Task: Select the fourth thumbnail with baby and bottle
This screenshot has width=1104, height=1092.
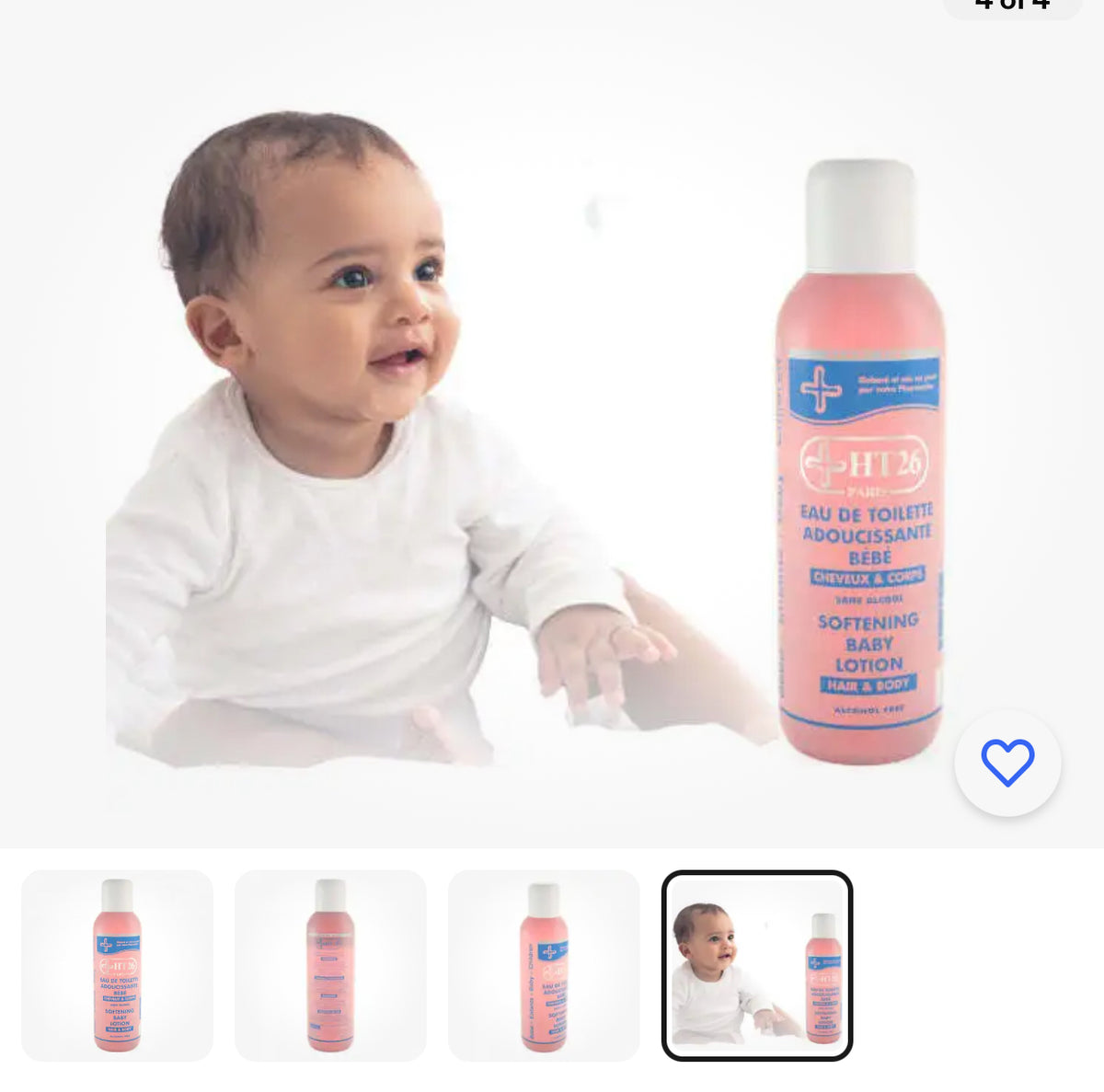Action: click(x=757, y=965)
